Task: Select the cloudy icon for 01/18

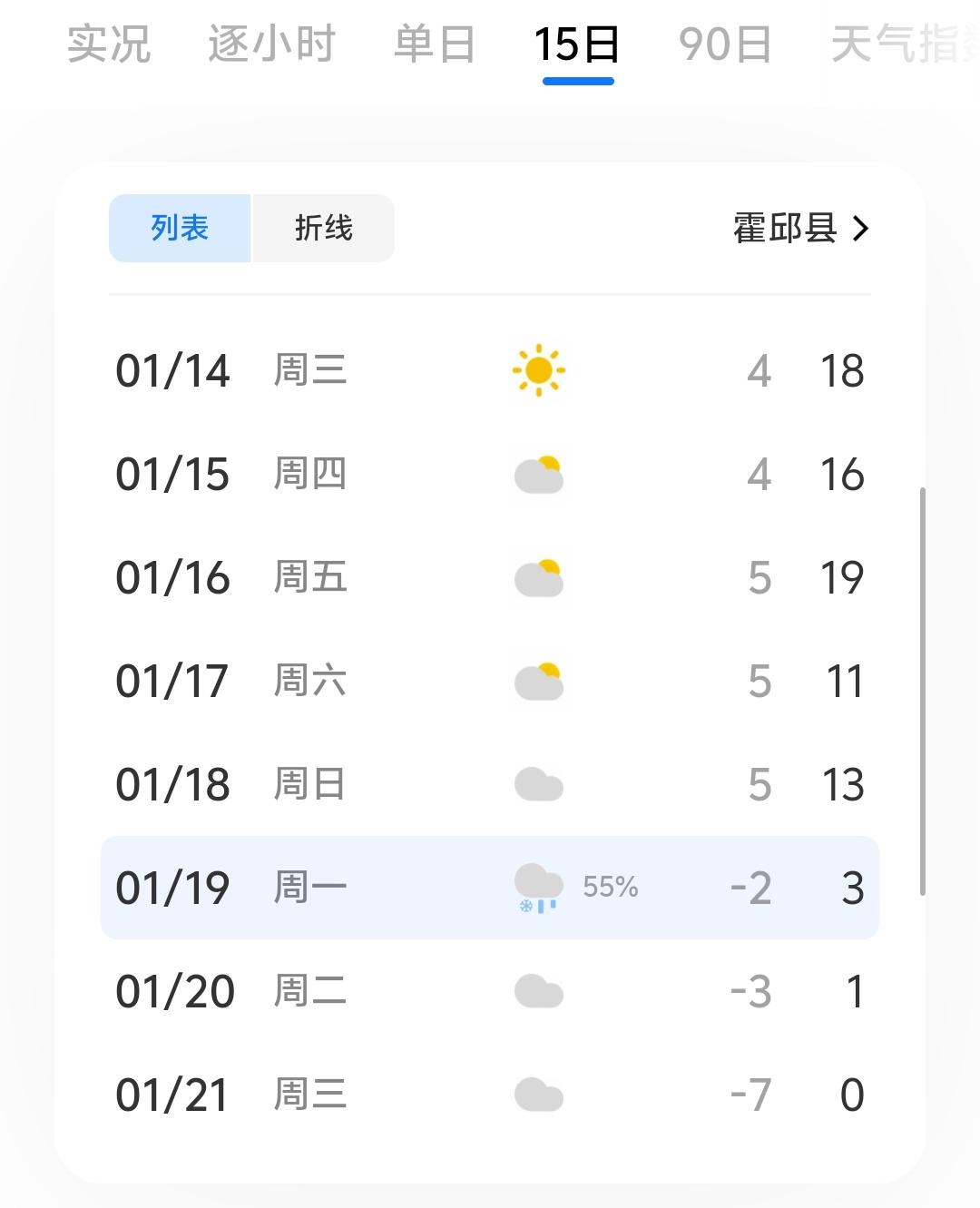Action: tap(540, 784)
